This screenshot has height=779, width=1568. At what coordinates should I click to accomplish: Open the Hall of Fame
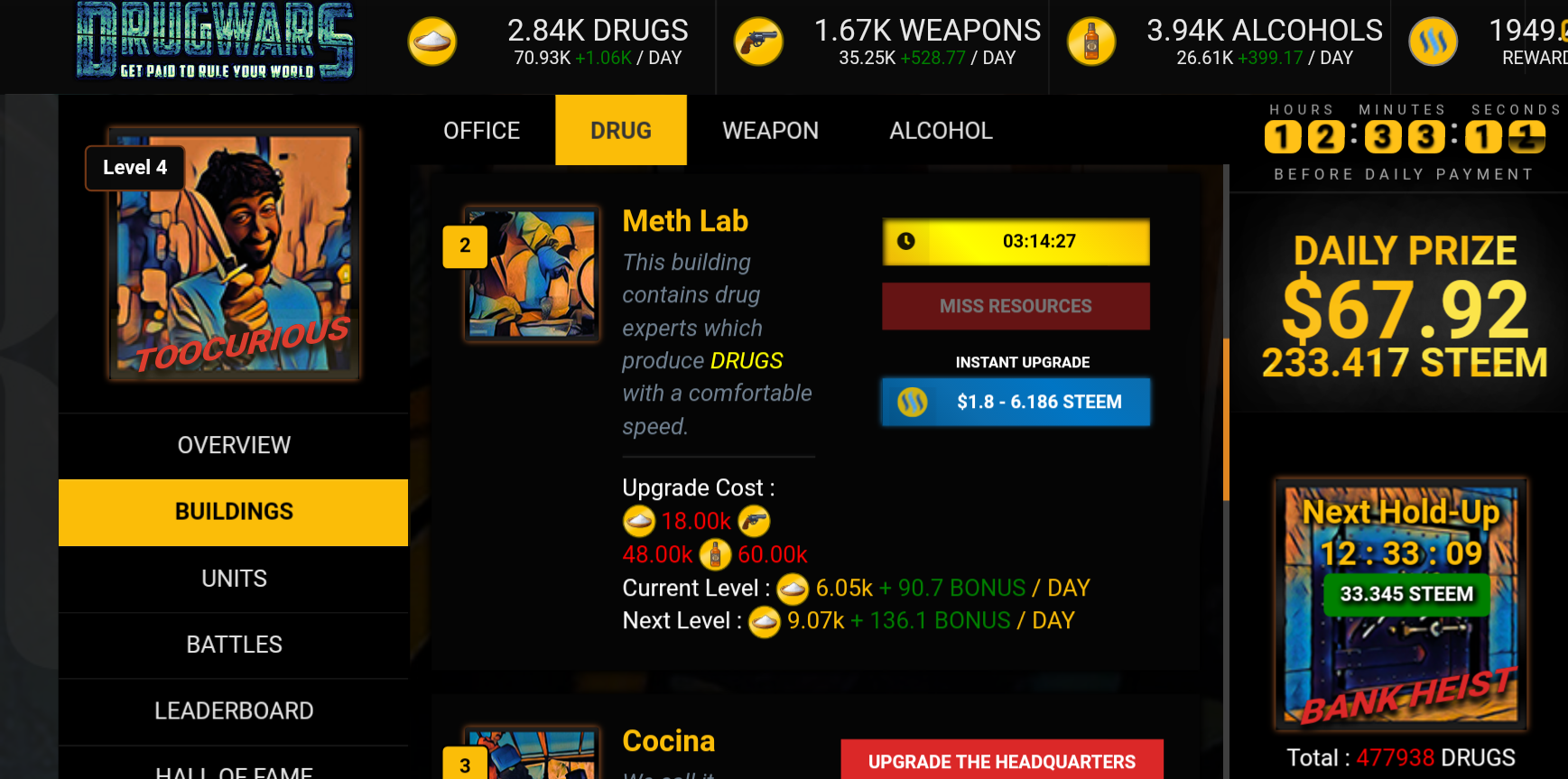pos(234,769)
